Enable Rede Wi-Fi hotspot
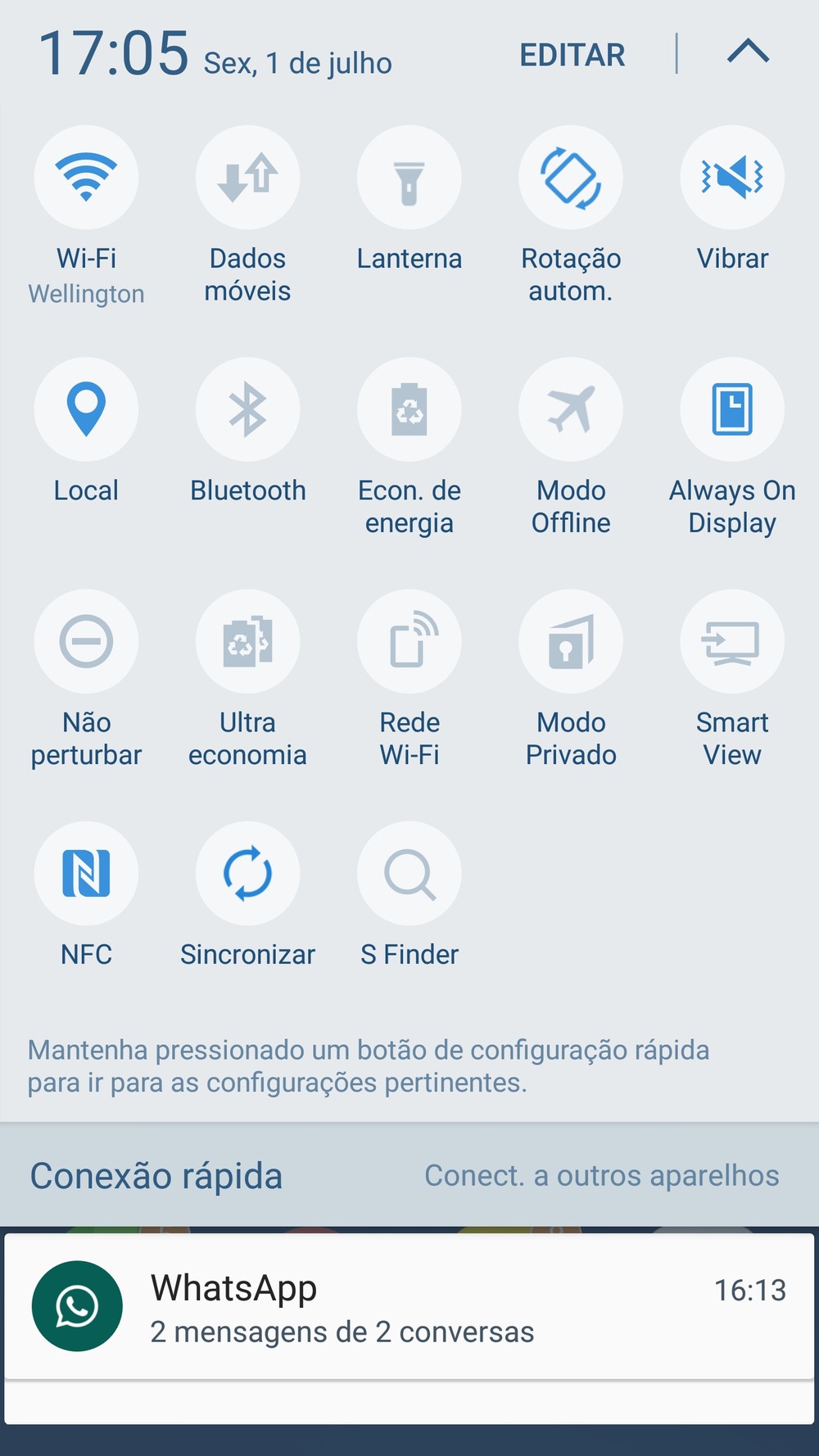Viewport: 819px width, 1456px height. pyautogui.click(x=409, y=641)
